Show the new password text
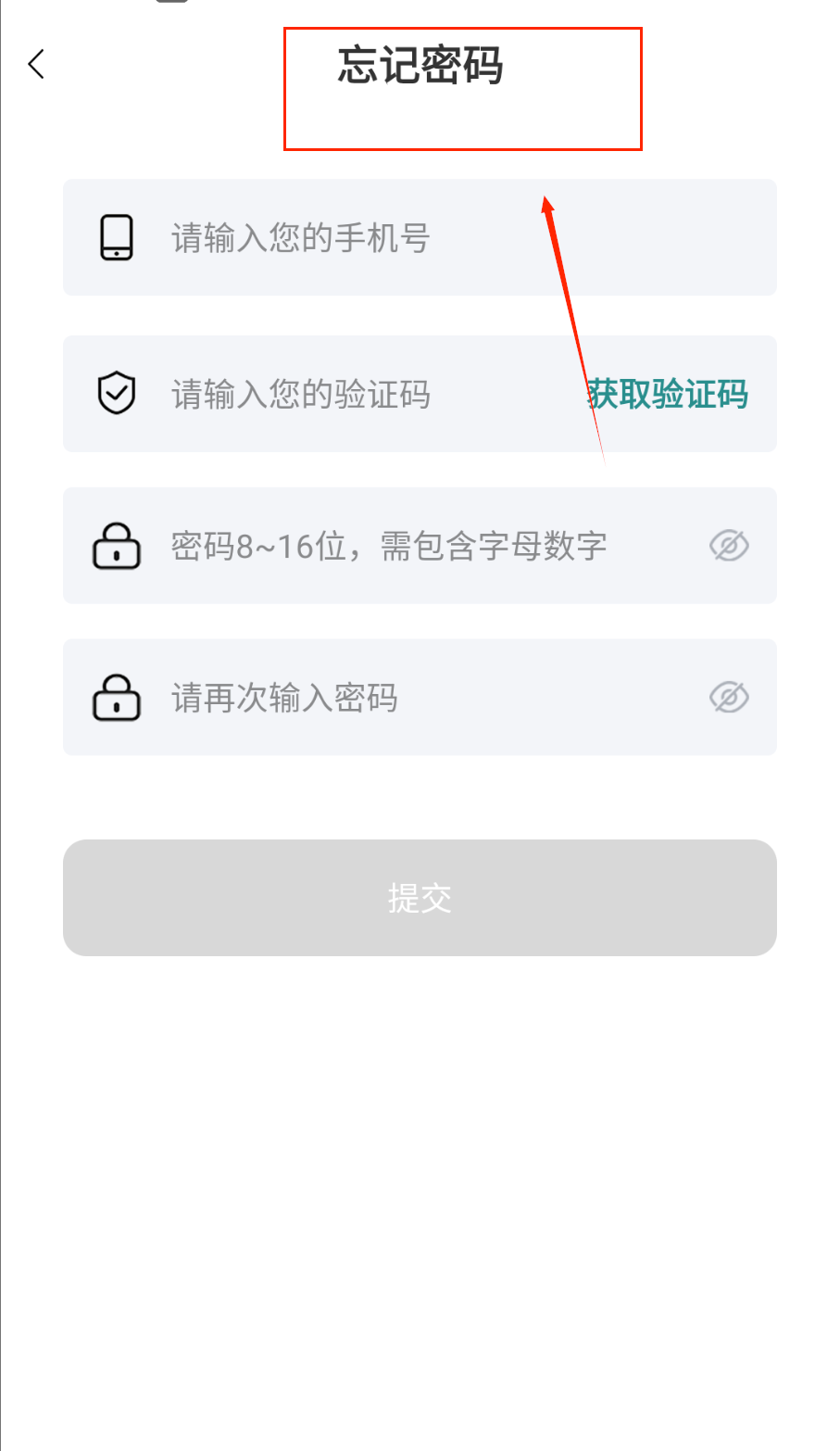The width and height of the screenshot is (840, 1451). pos(729,546)
